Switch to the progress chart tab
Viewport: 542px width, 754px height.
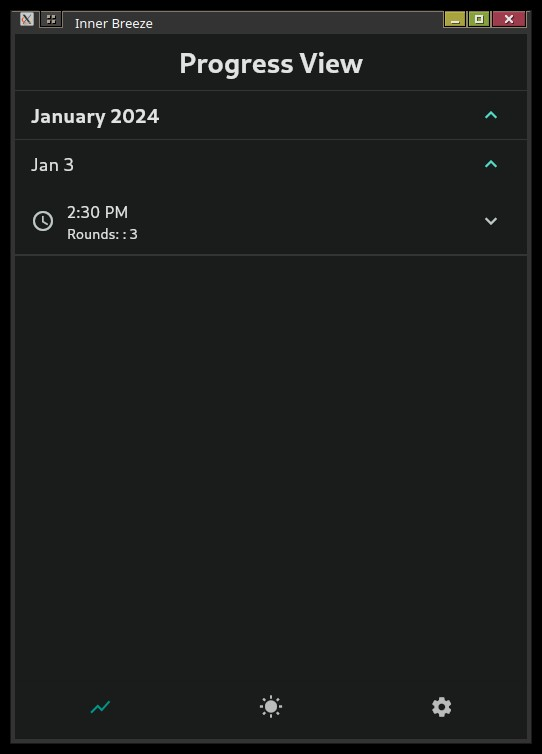[x=100, y=707]
